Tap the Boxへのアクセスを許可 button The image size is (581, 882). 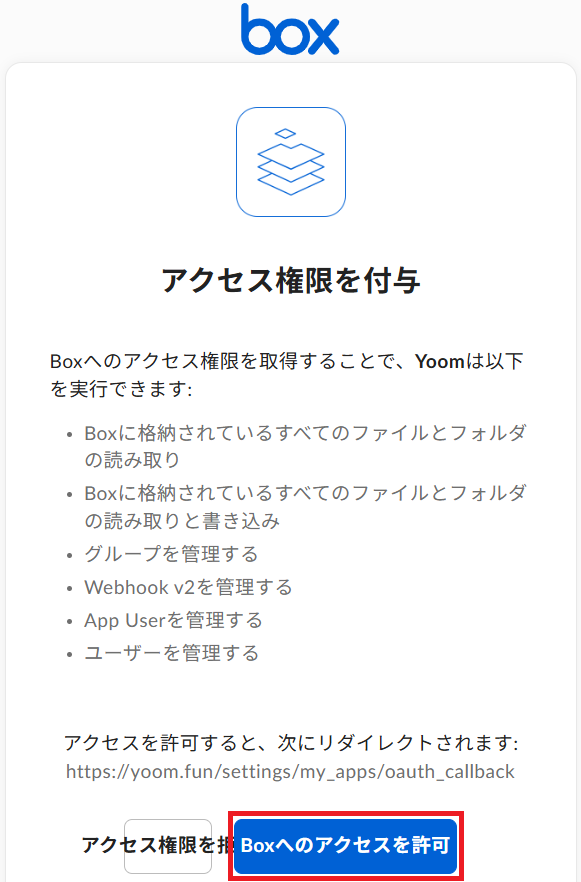[x=345, y=845]
